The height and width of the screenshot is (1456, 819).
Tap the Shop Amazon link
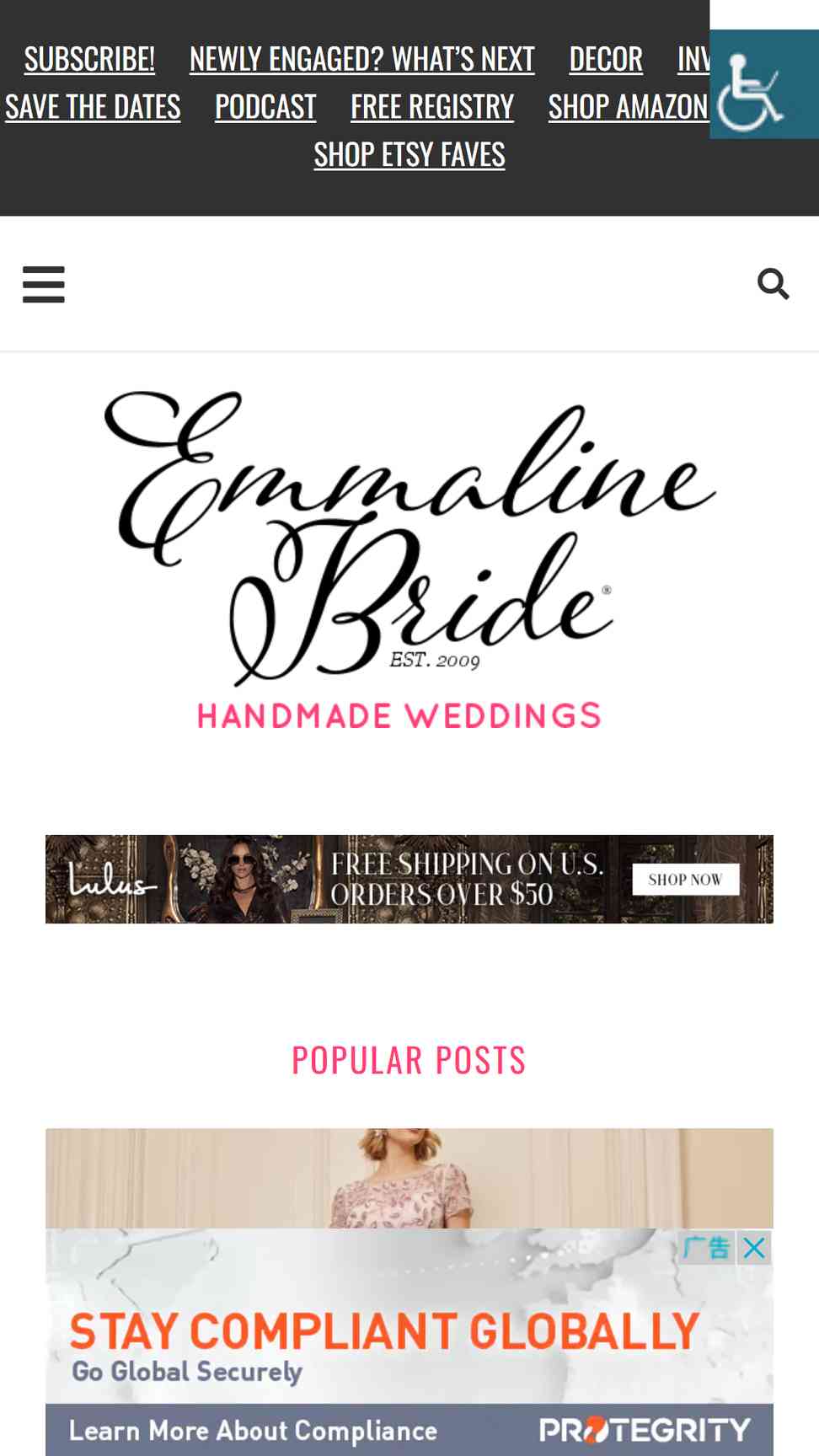[x=629, y=107]
